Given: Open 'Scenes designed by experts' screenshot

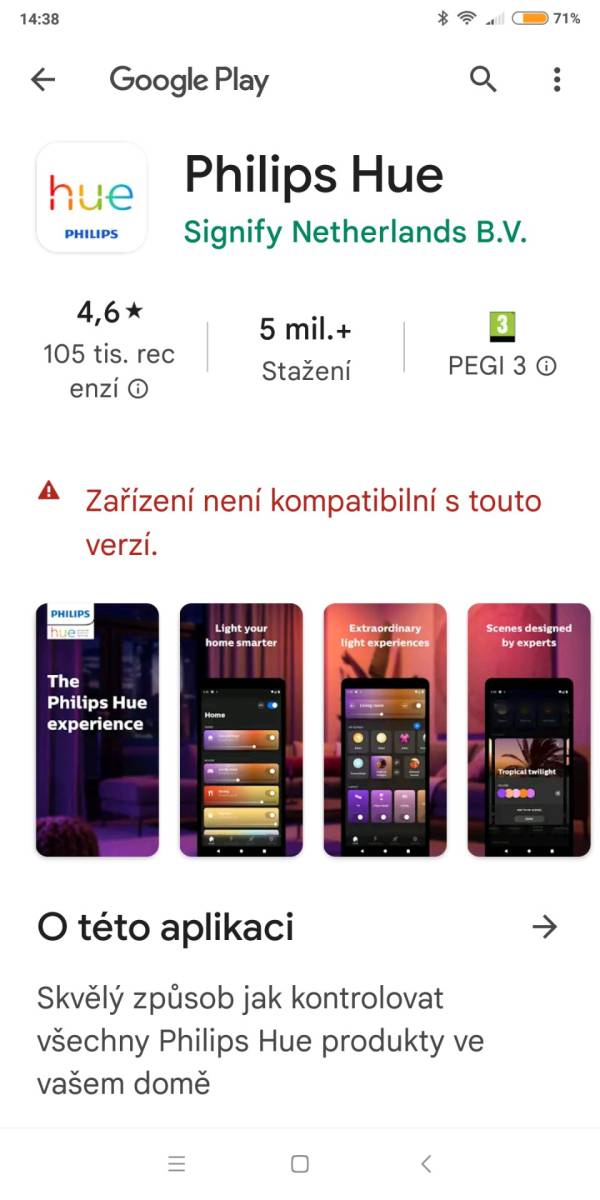Looking at the screenshot, I should pyautogui.click(x=529, y=730).
